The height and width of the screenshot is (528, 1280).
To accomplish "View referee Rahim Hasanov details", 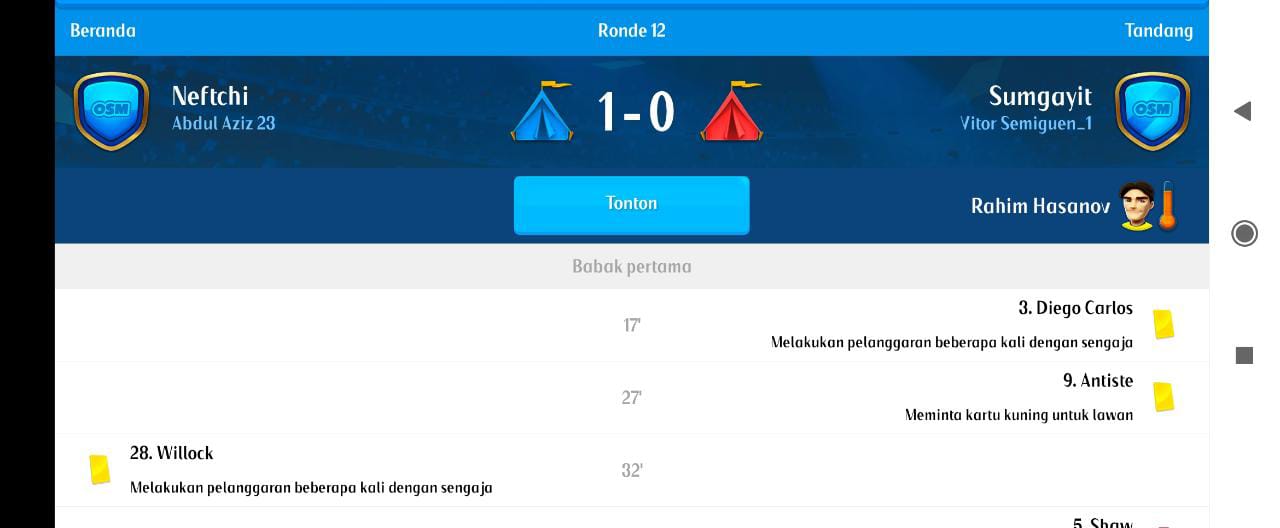I will 1040,206.
